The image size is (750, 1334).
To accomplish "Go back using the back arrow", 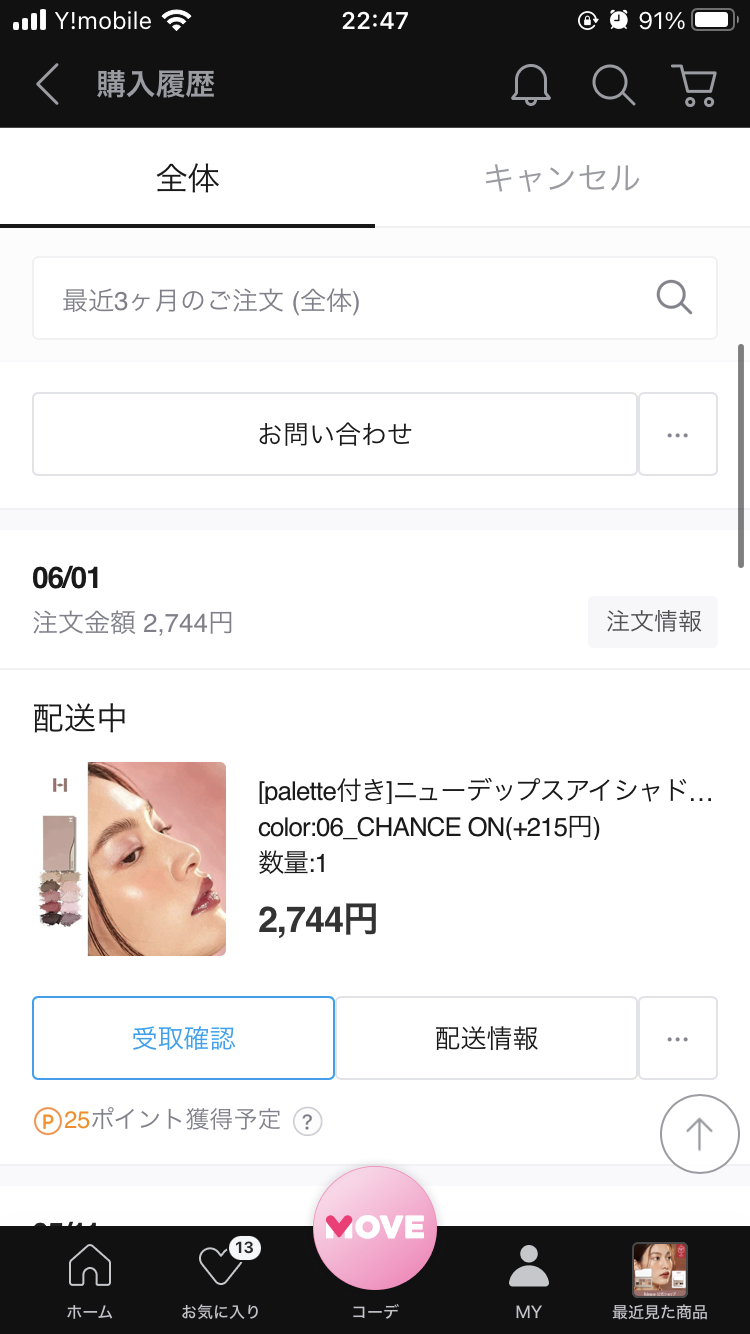I will point(47,86).
